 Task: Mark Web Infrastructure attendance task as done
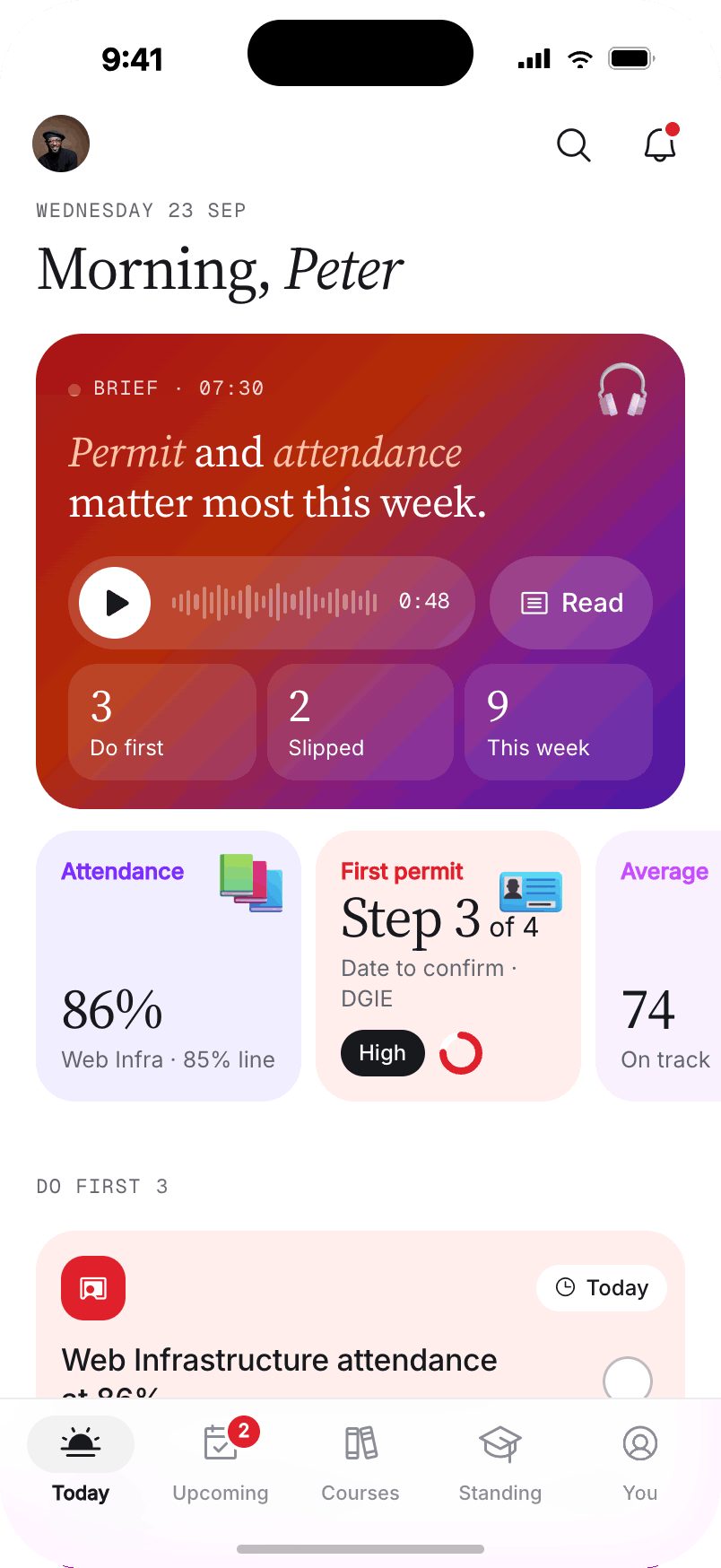[628, 1380]
